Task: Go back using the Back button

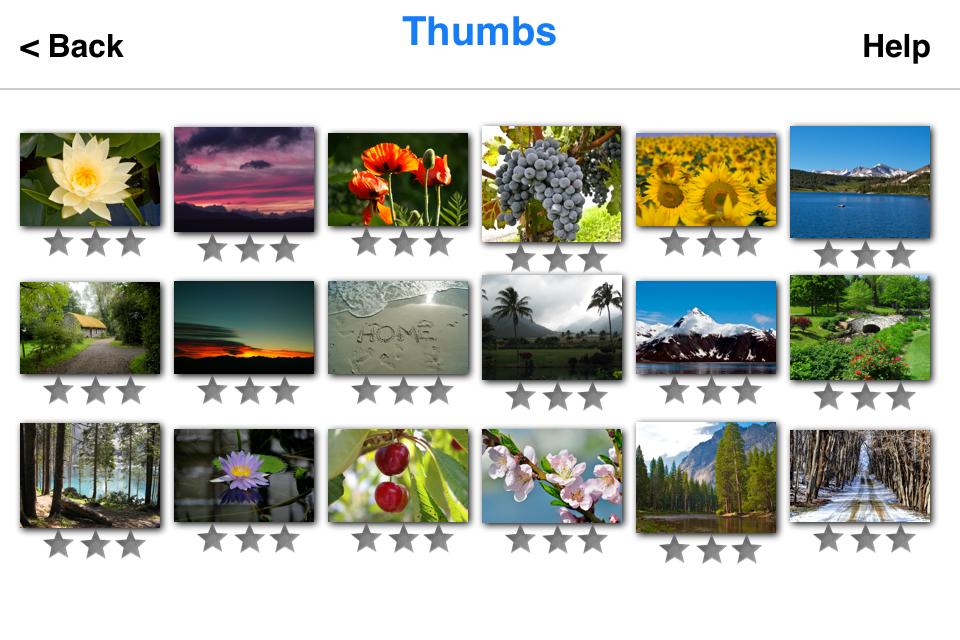Action: (72, 47)
